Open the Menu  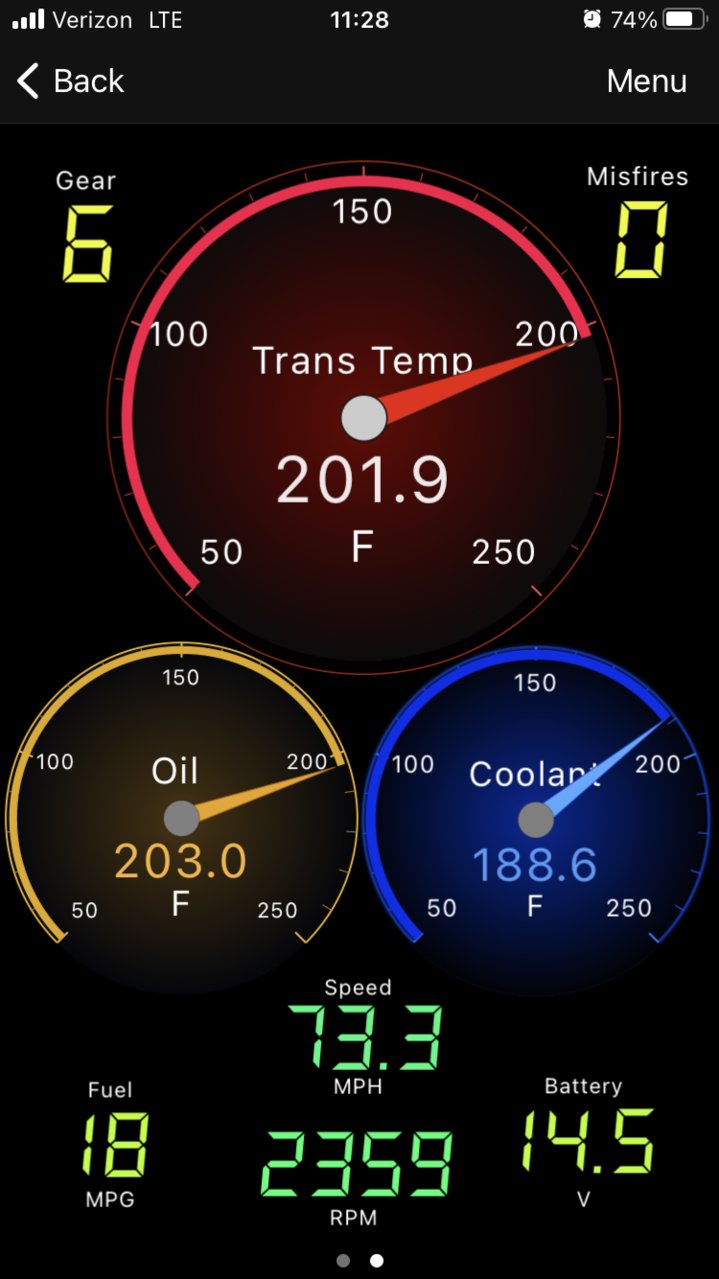click(646, 81)
